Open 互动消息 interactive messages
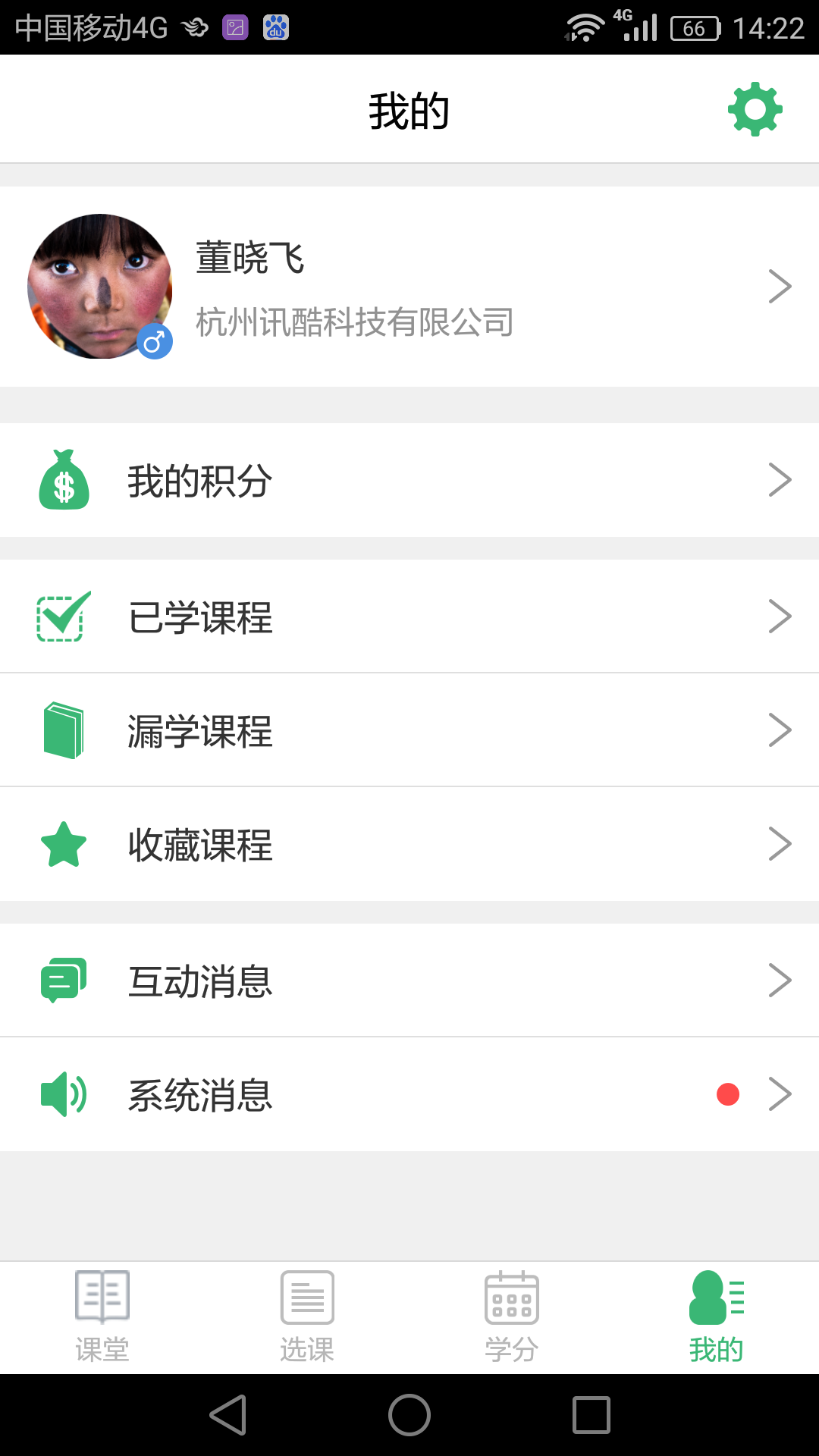This screenshot has width=819, height=1456. coord(409,980)
